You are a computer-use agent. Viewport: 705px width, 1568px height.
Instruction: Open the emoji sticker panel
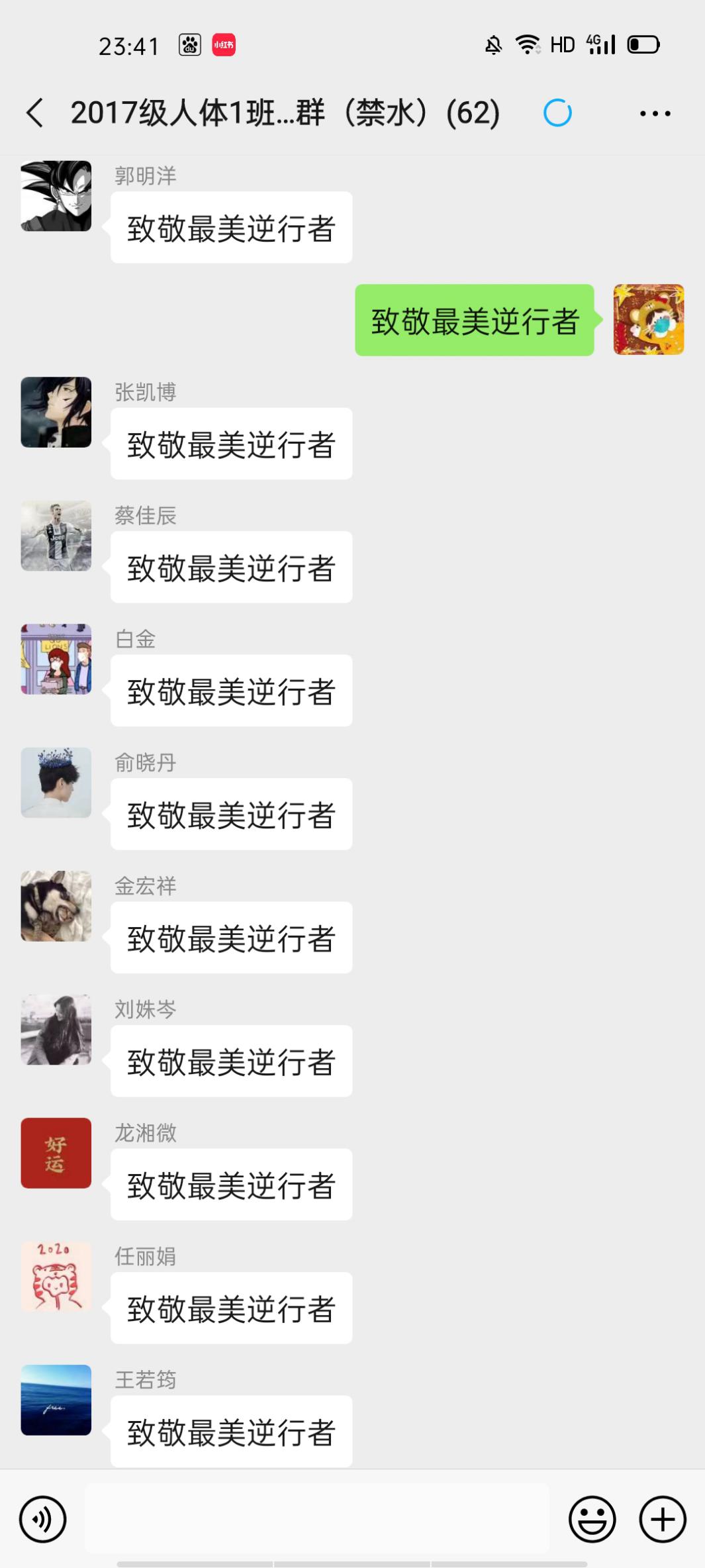[592, 1519]
